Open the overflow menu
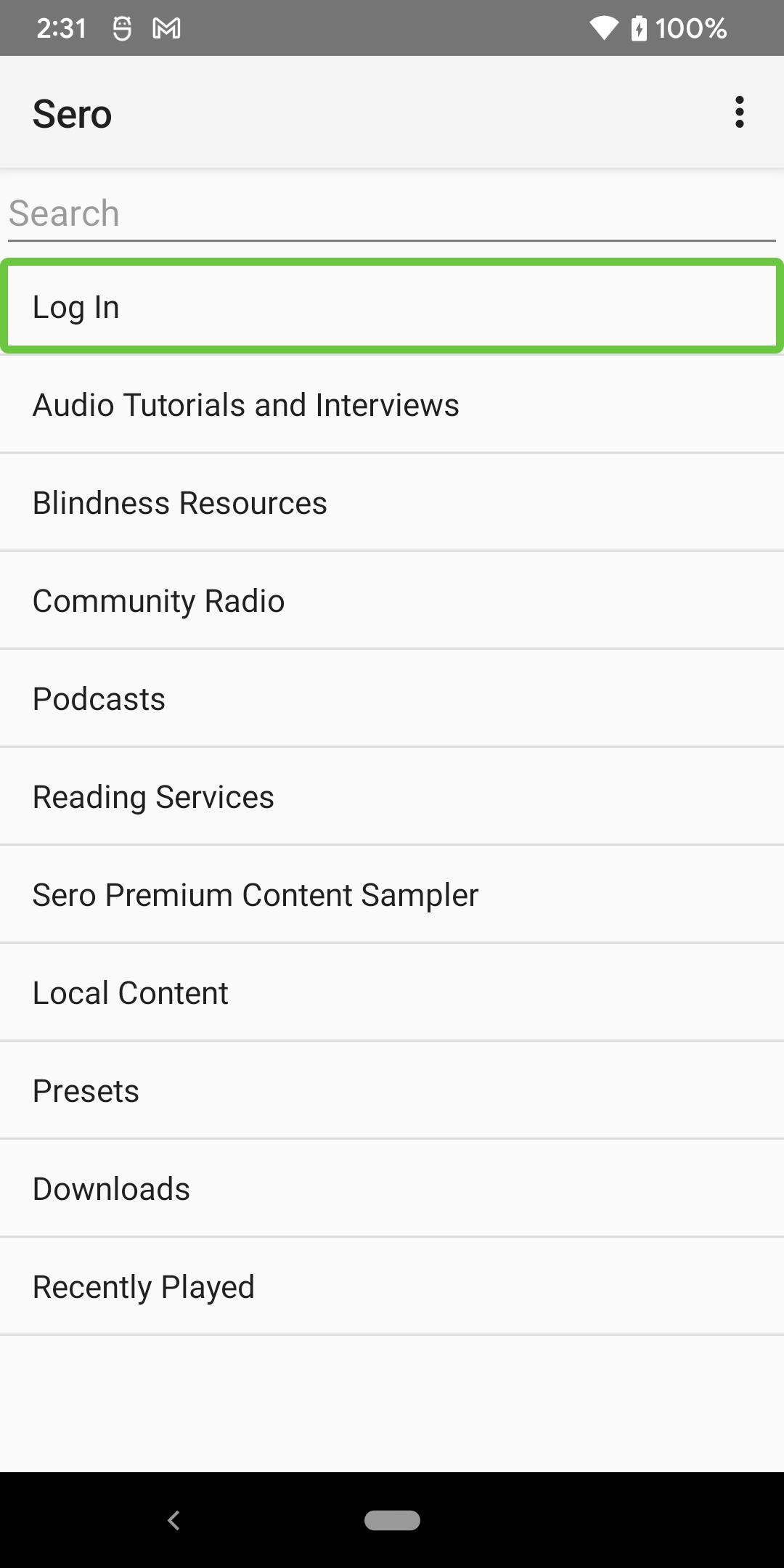Viewport: 784px width, 1568px height. [x=739, y=113]
